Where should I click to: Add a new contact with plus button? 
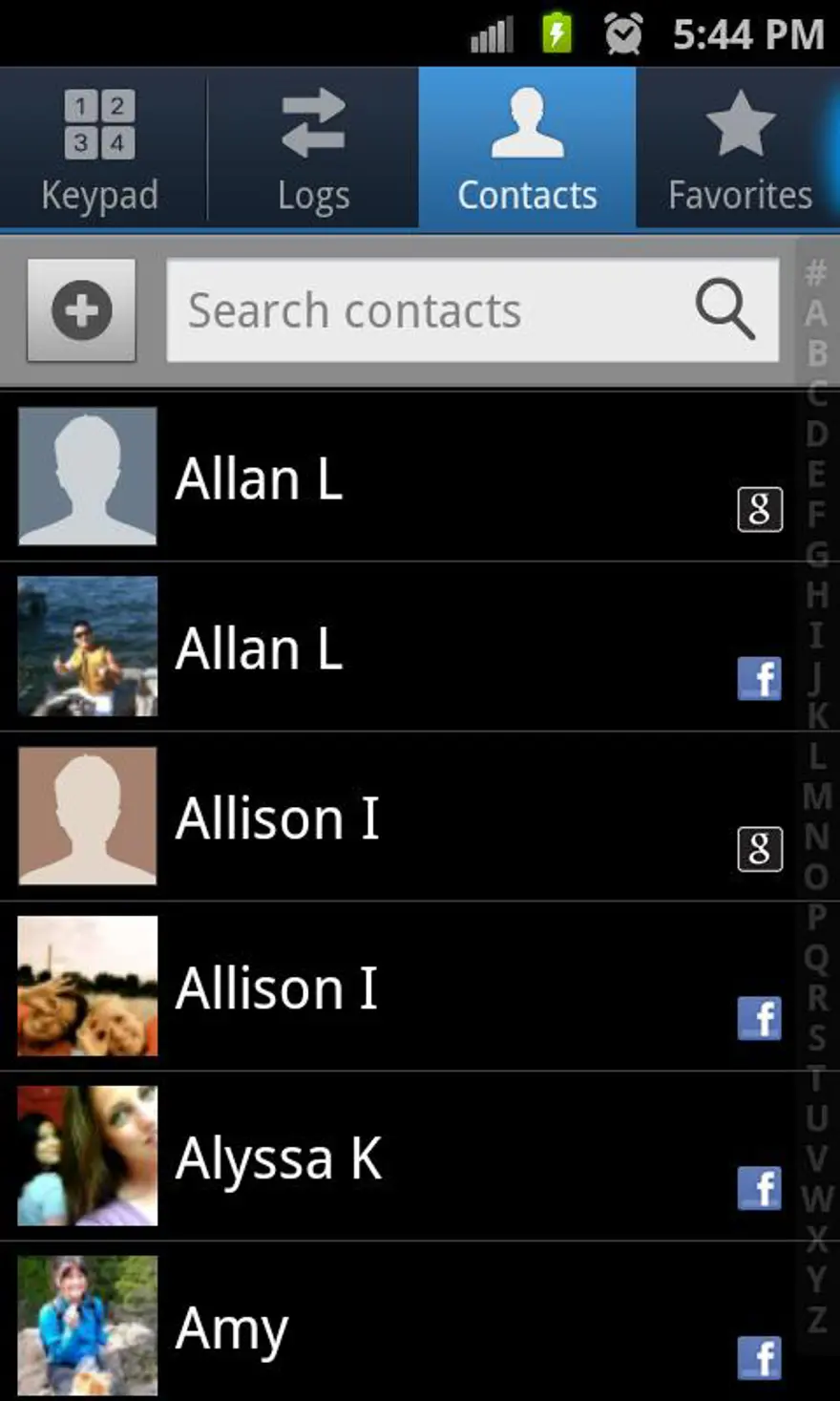(81, 310)
